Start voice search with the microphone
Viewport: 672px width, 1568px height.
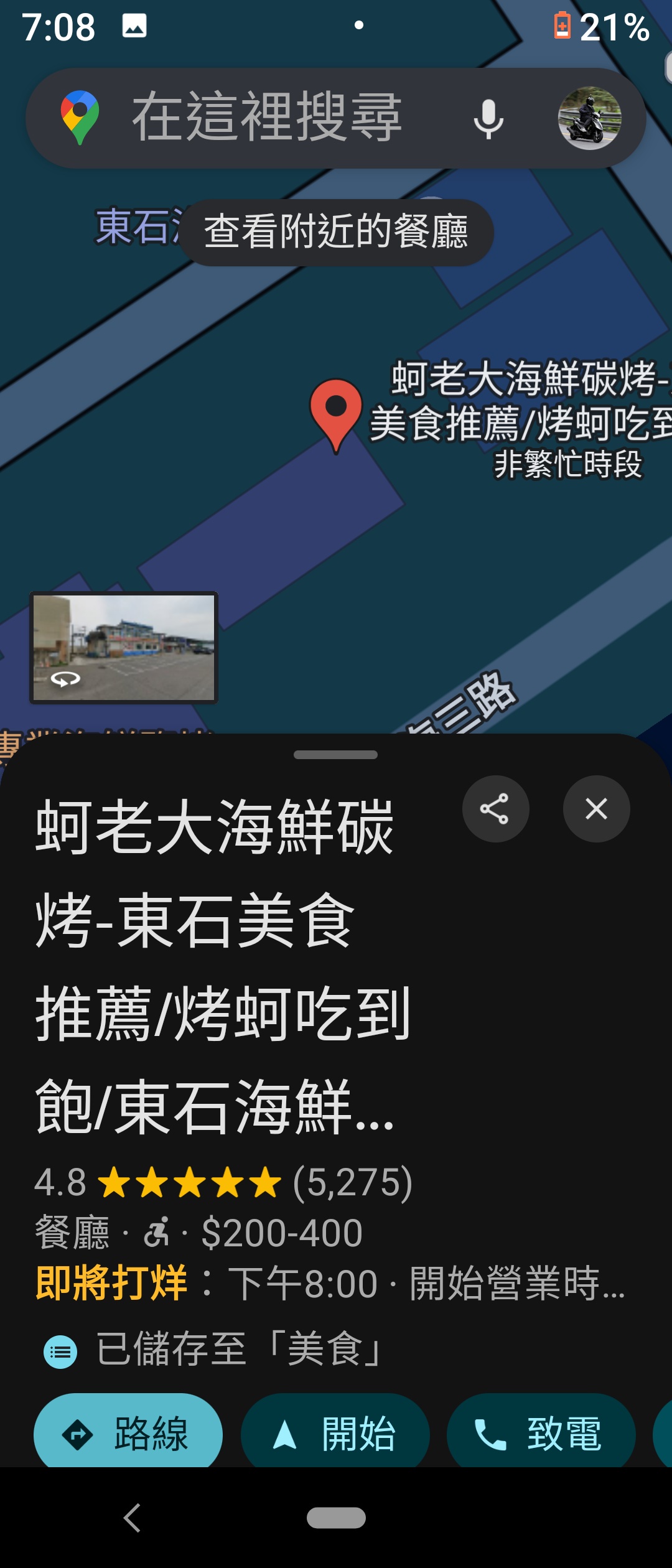coord(488,118)
